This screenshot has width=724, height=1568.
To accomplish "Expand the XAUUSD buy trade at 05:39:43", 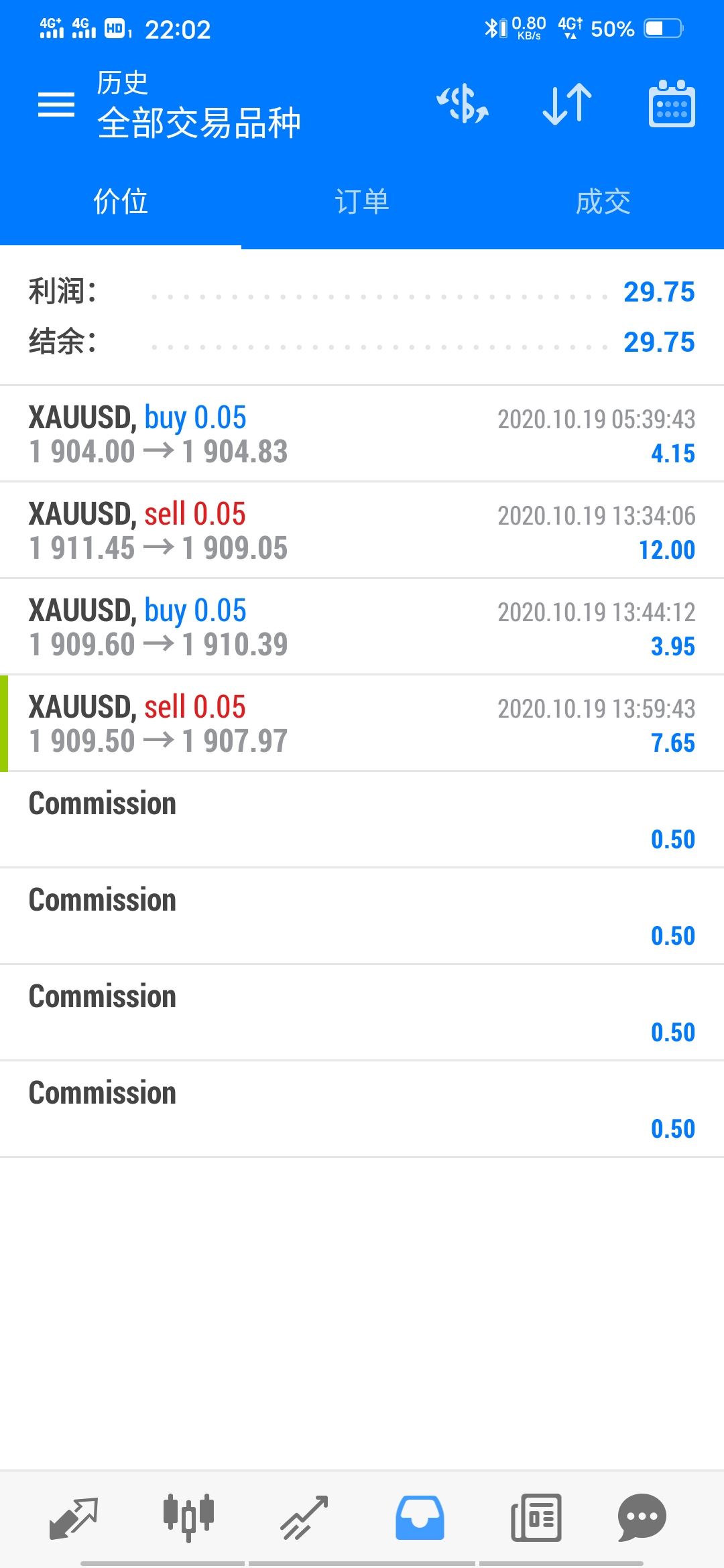I will [x=362, y=434].
